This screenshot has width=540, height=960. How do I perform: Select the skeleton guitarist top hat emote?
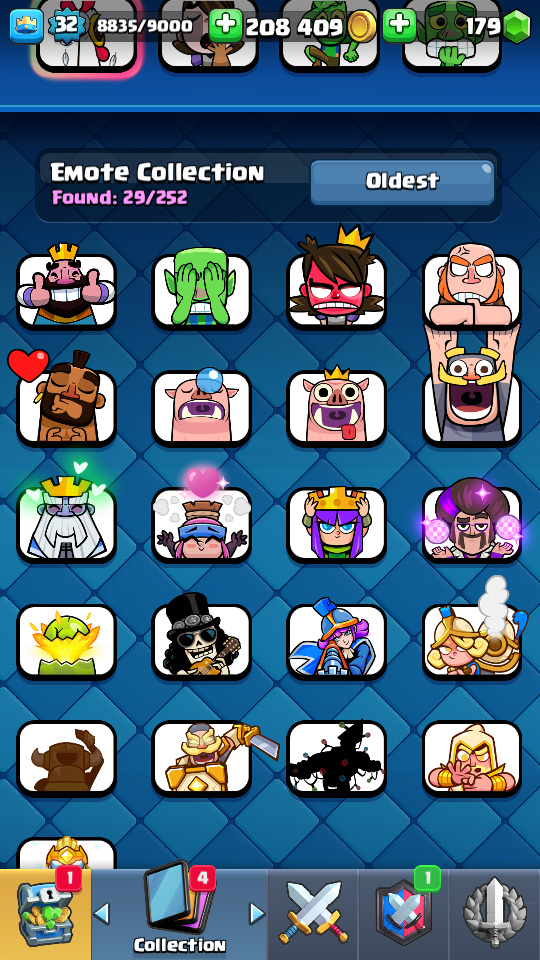(x=201, y=637)
